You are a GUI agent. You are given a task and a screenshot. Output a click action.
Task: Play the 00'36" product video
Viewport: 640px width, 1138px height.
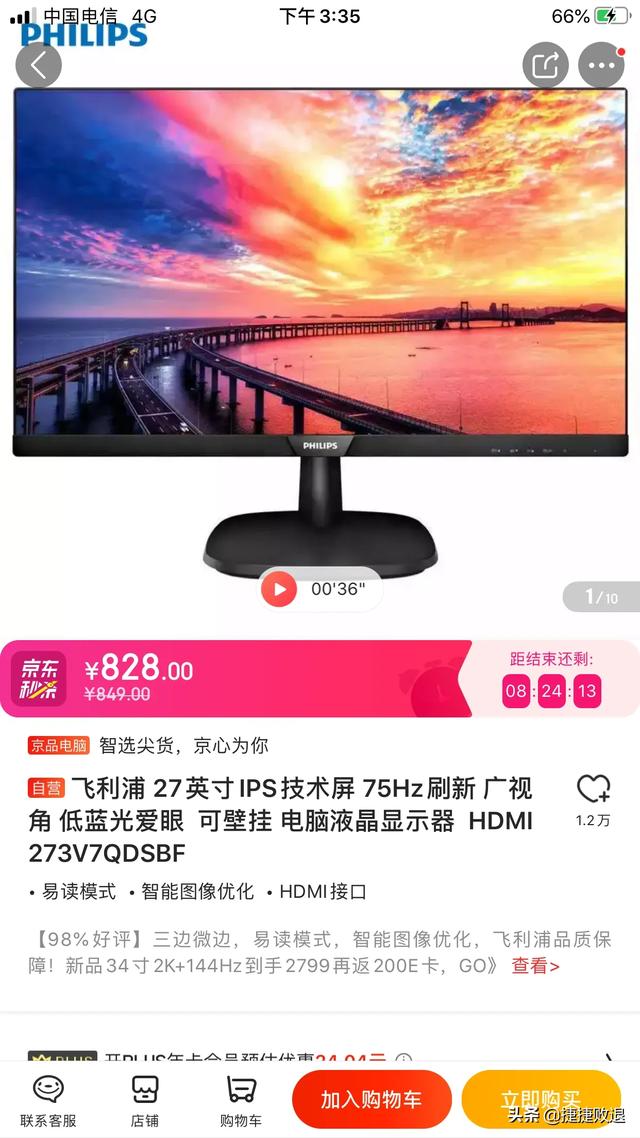pos(280,589)
